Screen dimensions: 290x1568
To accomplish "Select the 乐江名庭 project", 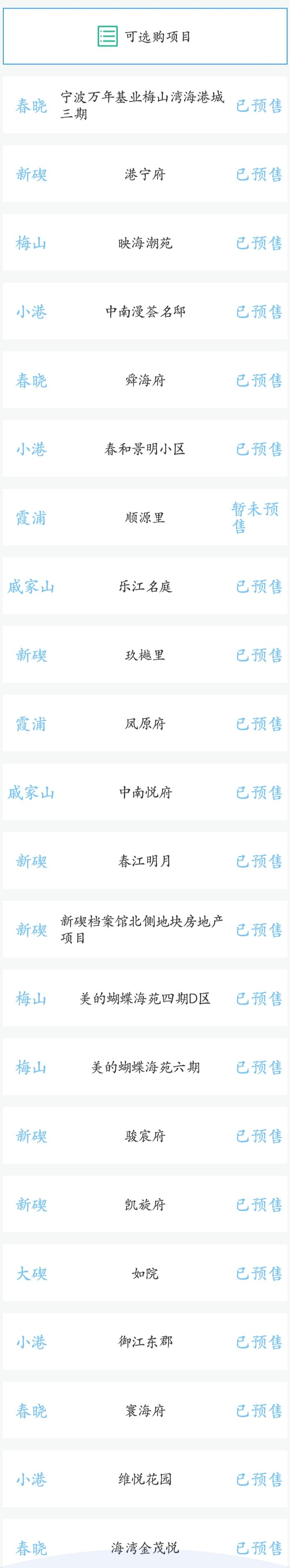I will 145,586.
